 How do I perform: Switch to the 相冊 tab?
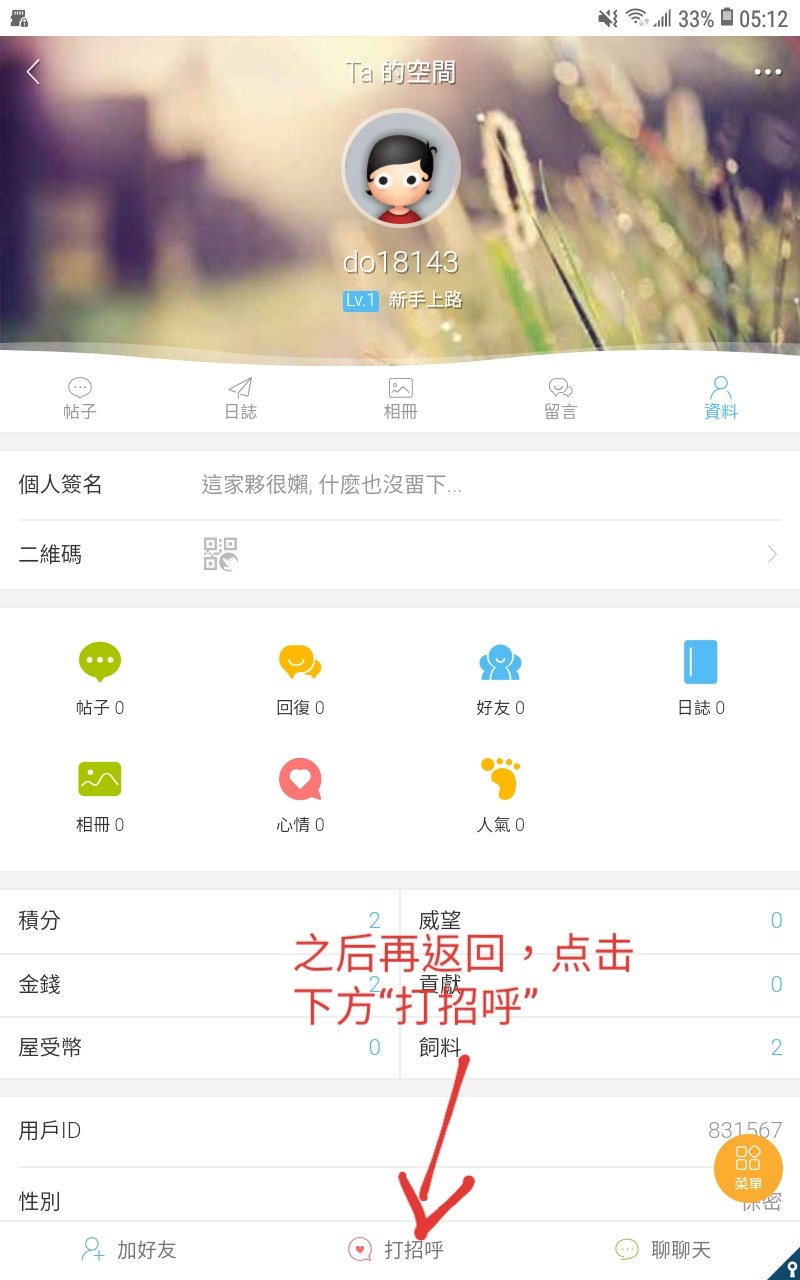tap(400, 398)
